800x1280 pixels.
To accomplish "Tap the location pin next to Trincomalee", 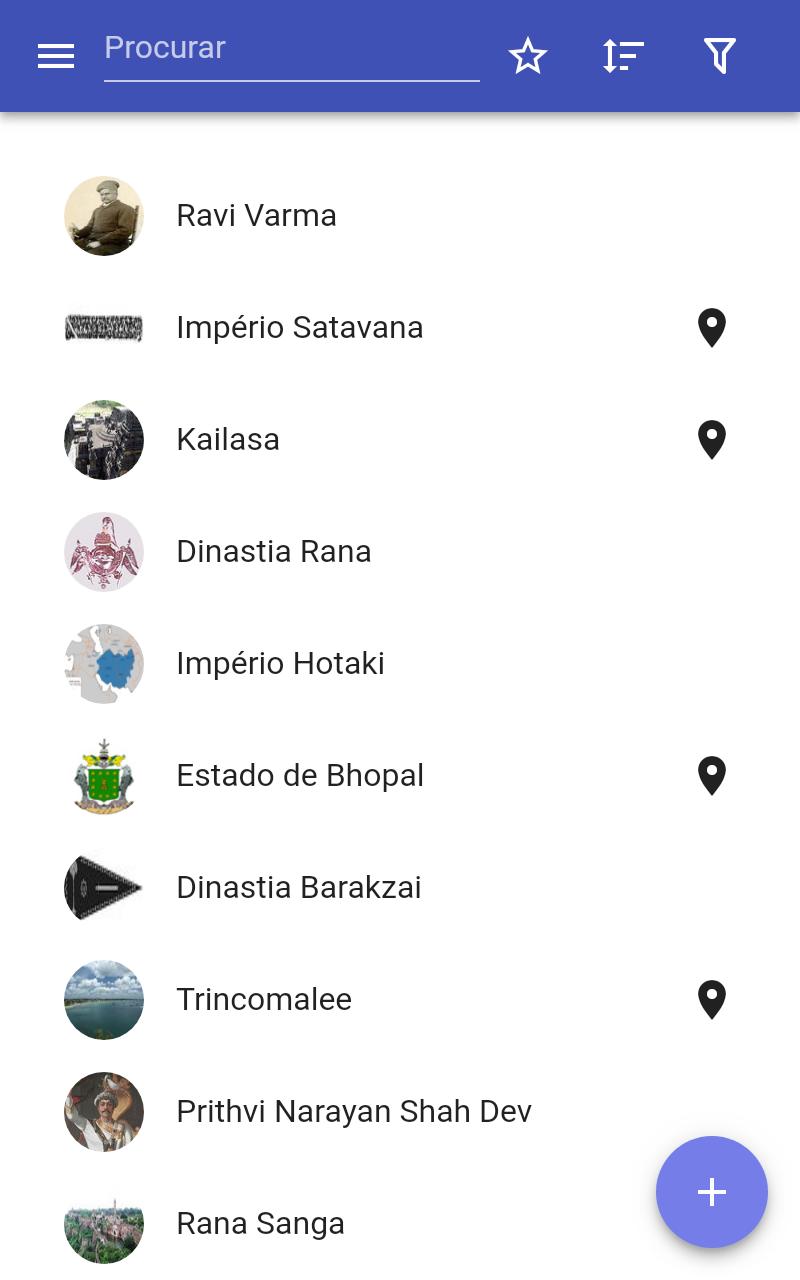I will 712,1000.
